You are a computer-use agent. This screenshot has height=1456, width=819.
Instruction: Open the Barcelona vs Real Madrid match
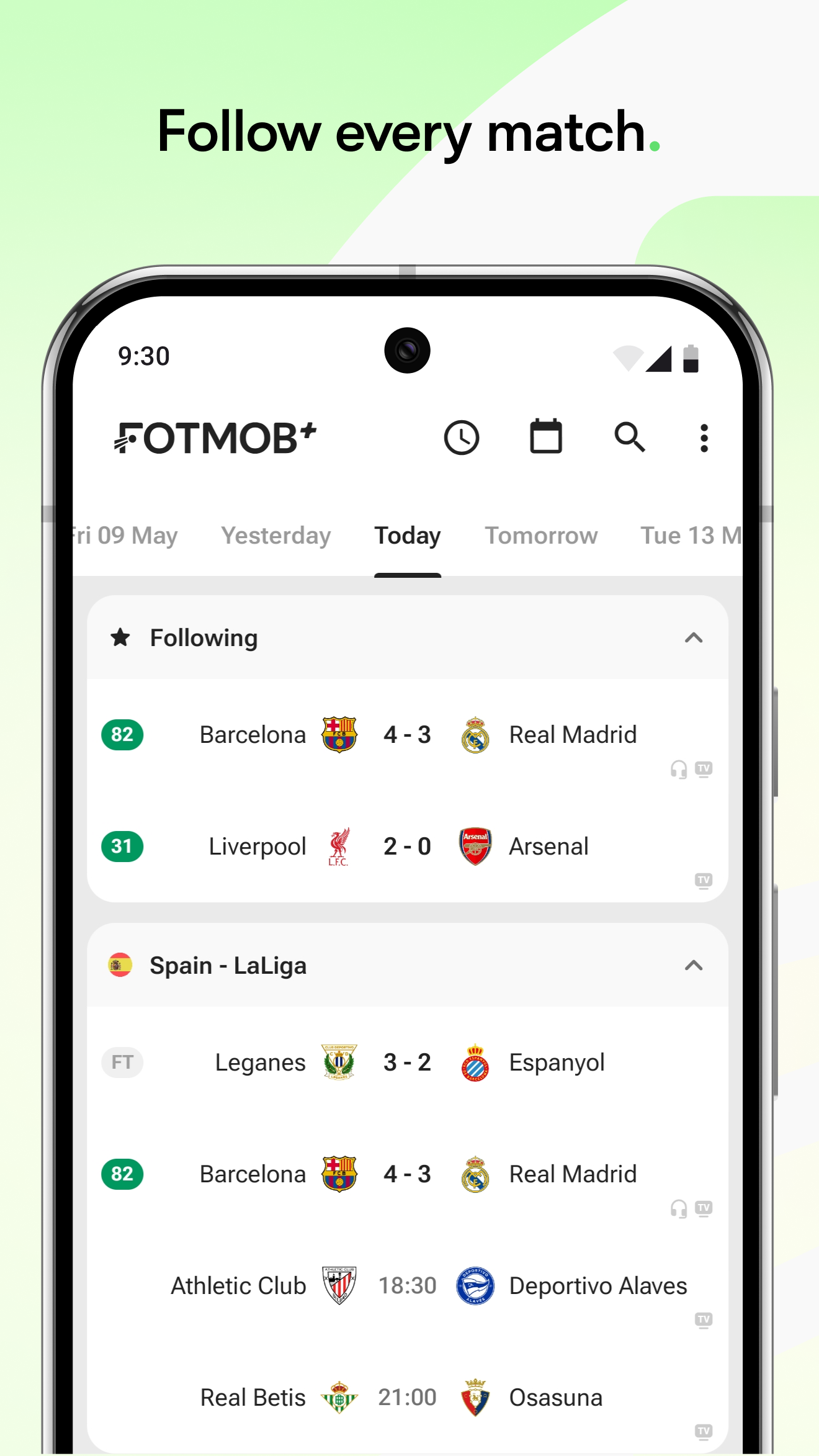[x=408, y=734]
